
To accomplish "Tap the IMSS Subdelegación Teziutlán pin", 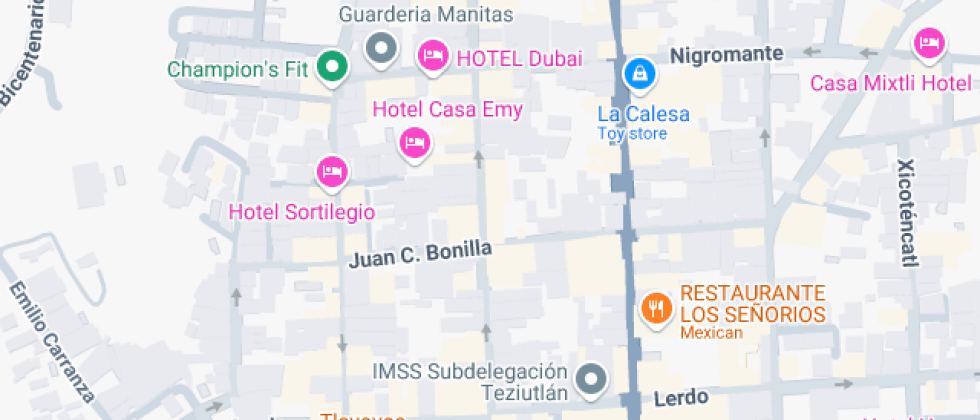I will click(594, 379).
